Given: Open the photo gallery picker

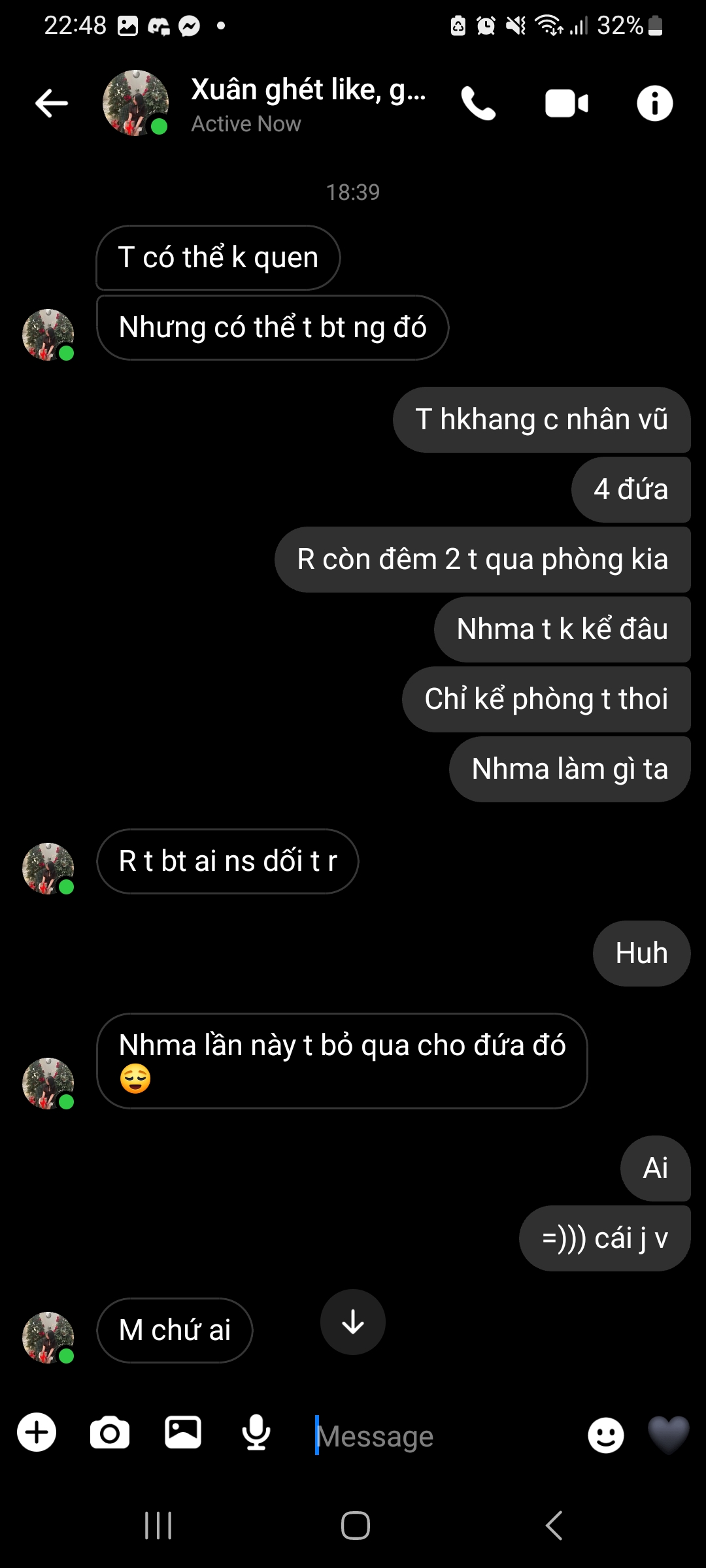Looking at the screenshot, I should [x=183, y=1433].
